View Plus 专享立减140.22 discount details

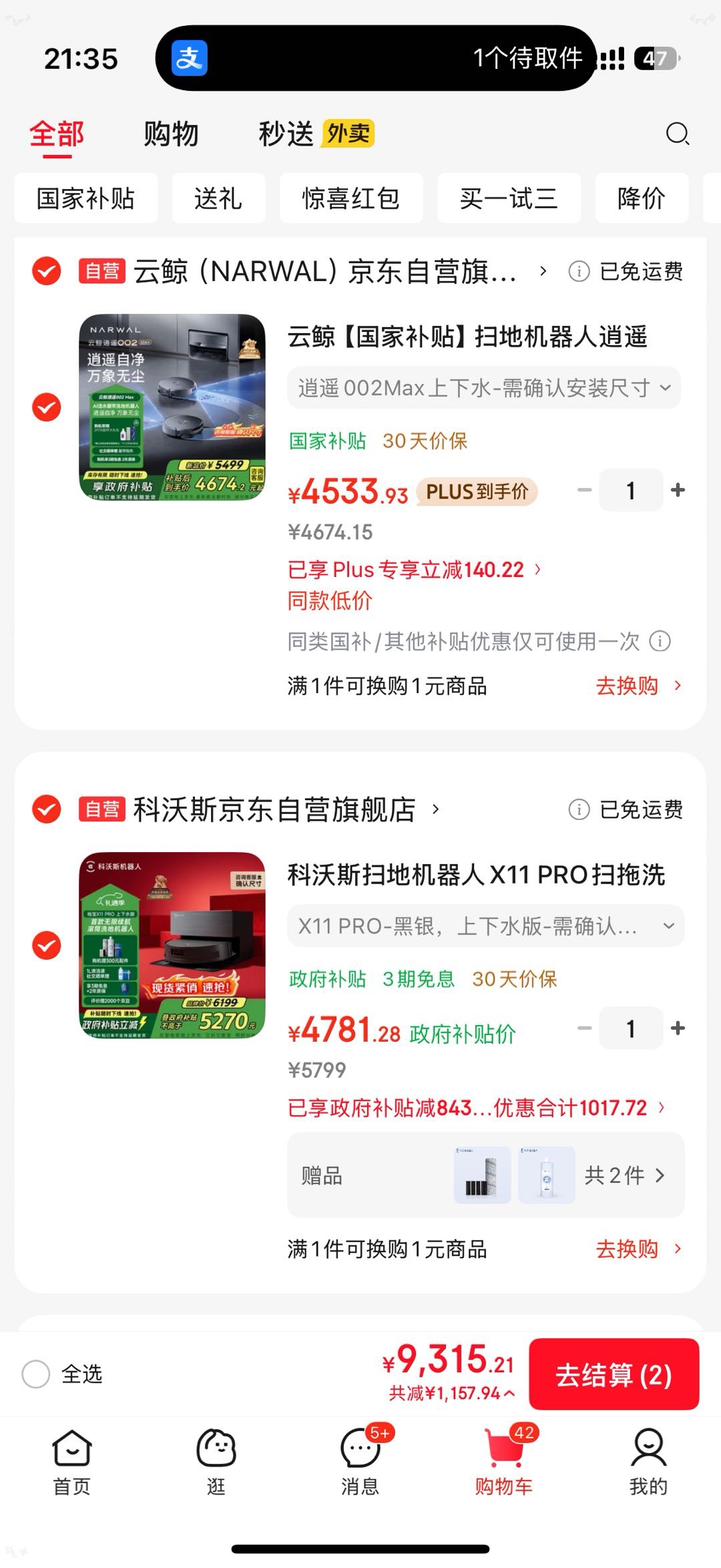click(x=414, y=570)
